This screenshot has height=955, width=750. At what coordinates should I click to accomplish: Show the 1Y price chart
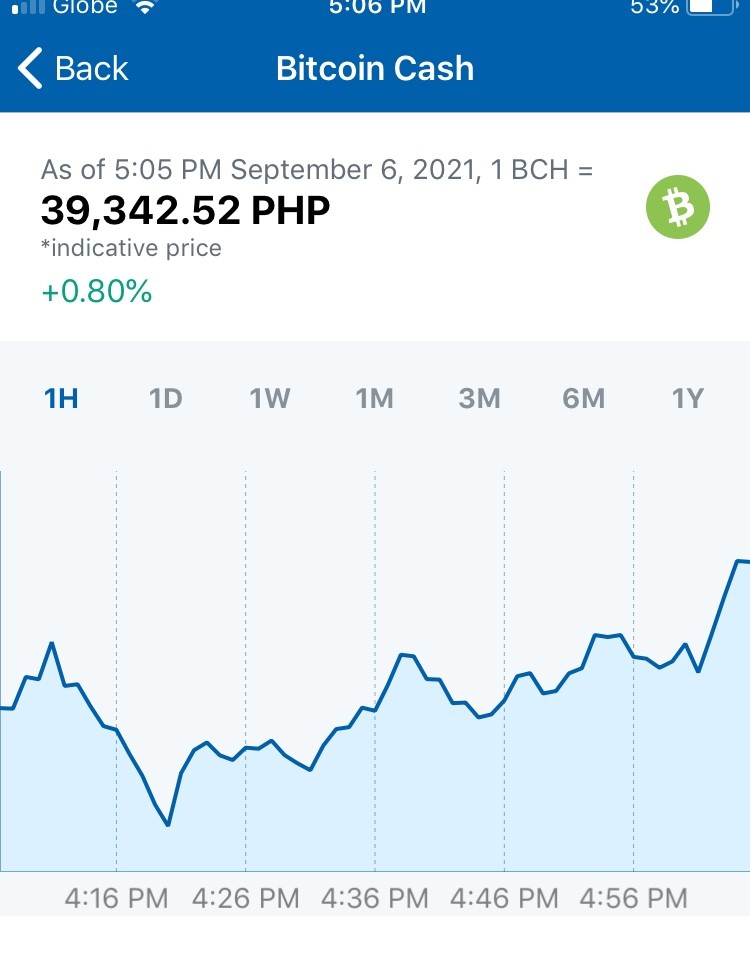click(688, 399)
